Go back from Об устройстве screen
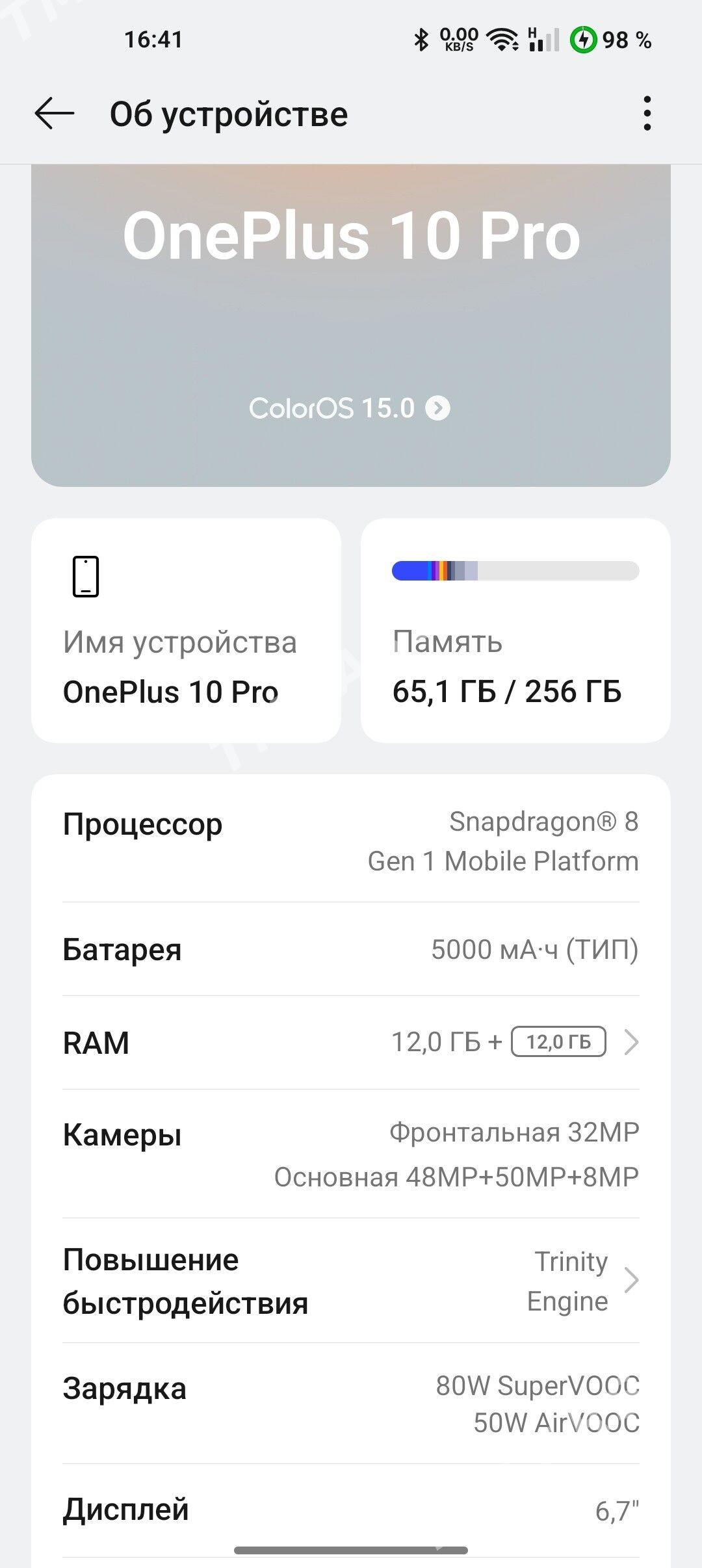702x1568 pixels. pyautogui.click(x=55, y=114)
